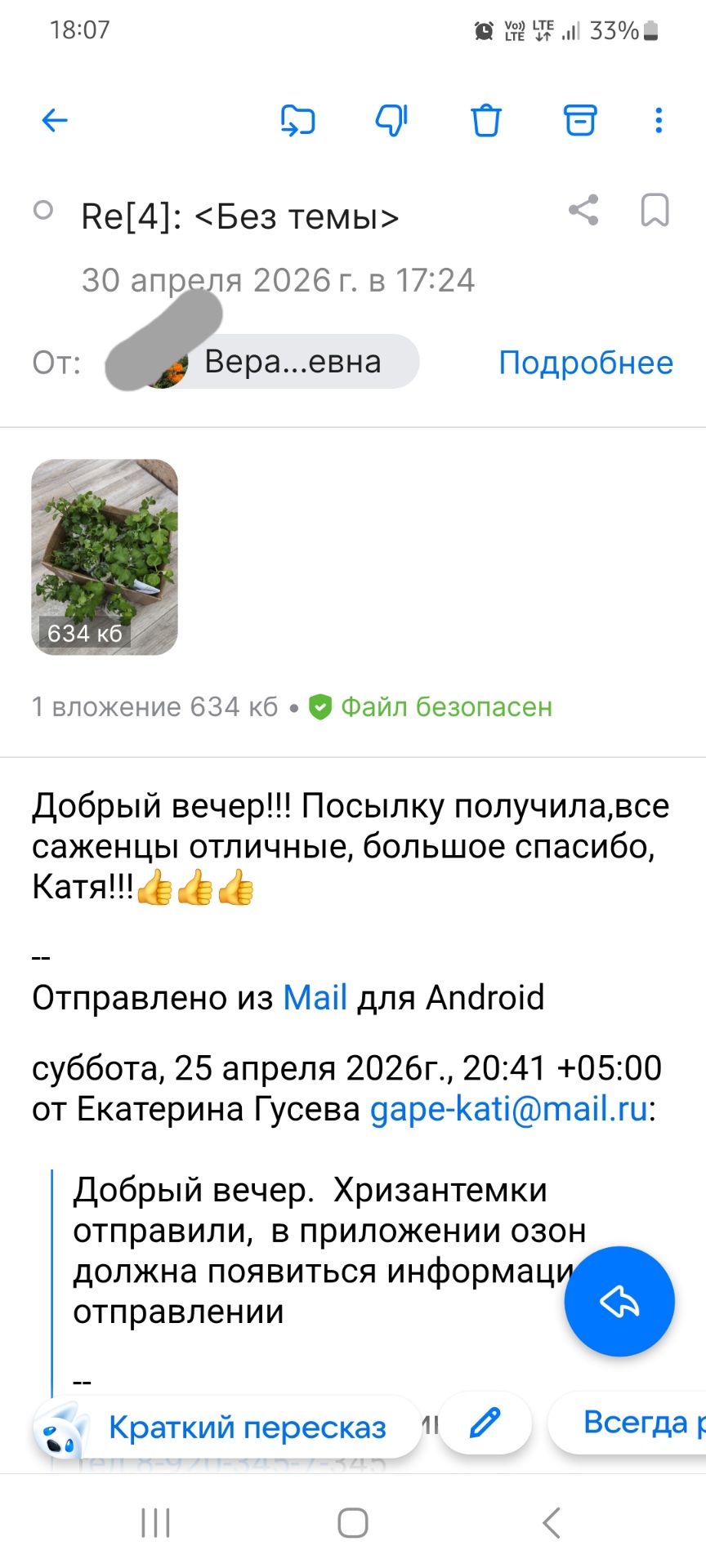Open the 634 кб image attachment
The image size is (706, 1568).
(x=105, y=557)
